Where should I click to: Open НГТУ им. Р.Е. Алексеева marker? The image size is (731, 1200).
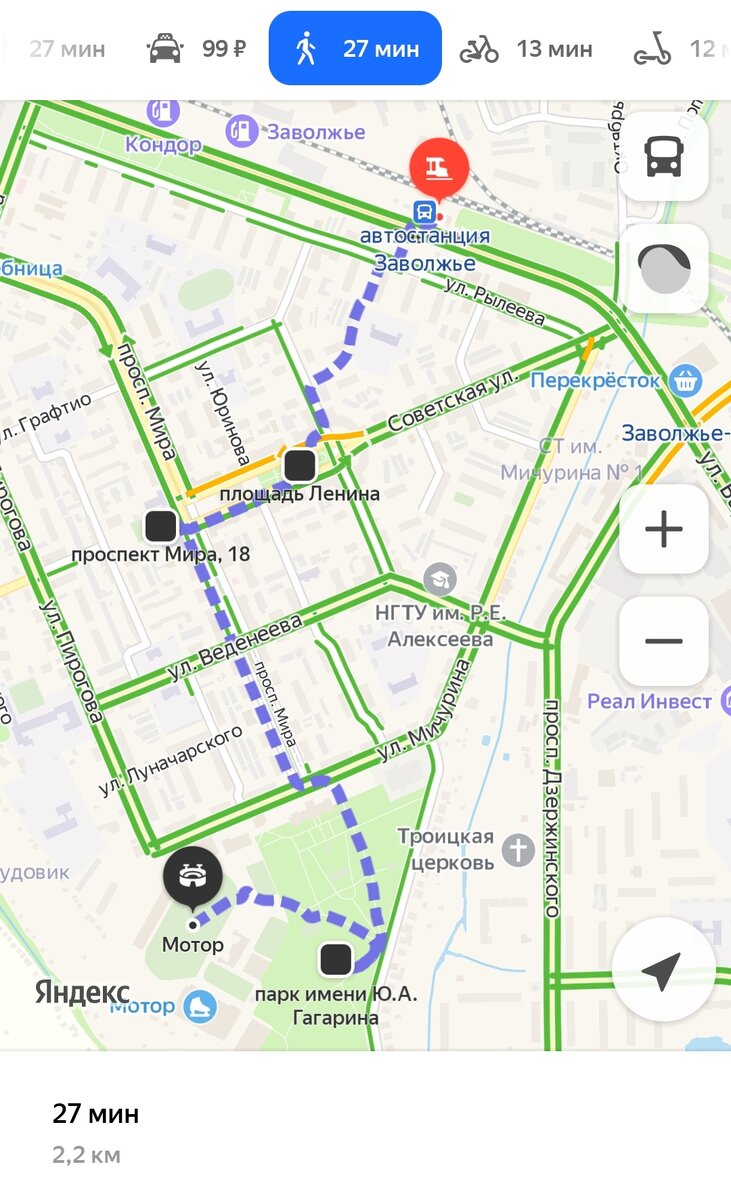click(438, 579)
